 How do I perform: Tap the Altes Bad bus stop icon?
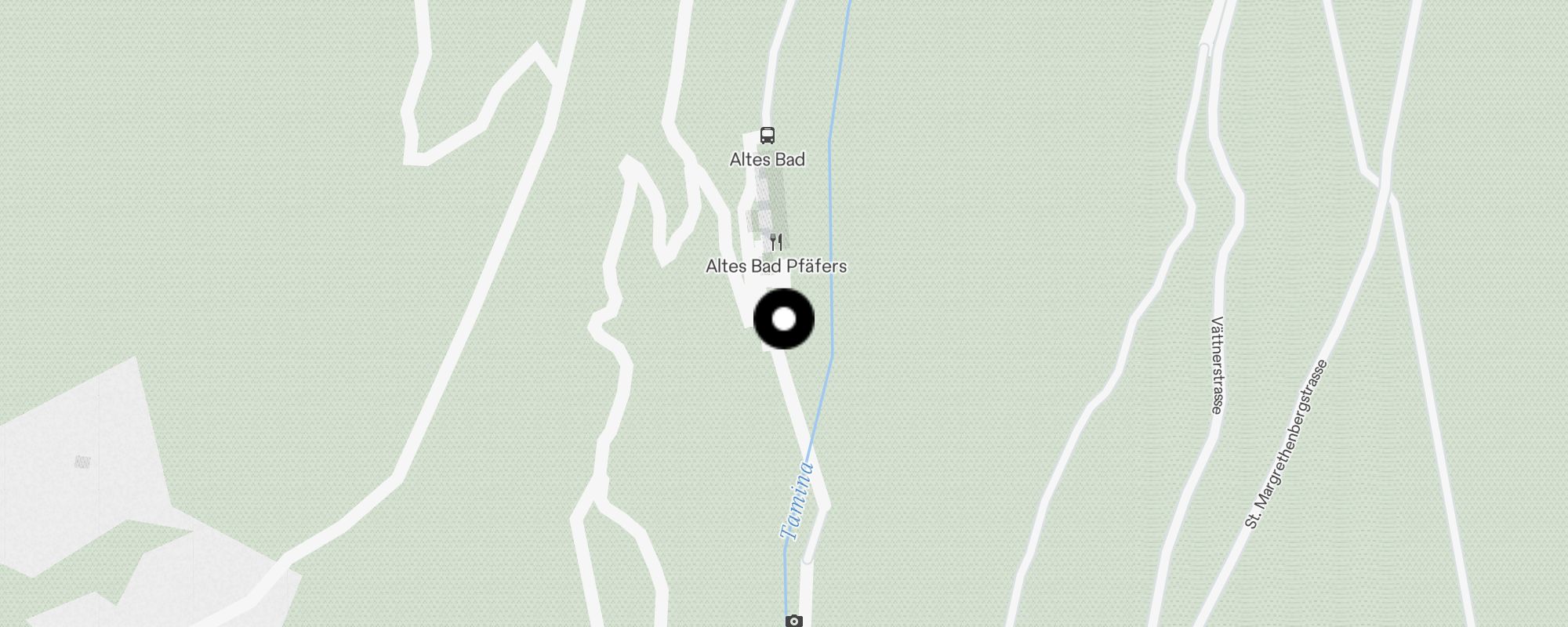(x=767, y=136)
